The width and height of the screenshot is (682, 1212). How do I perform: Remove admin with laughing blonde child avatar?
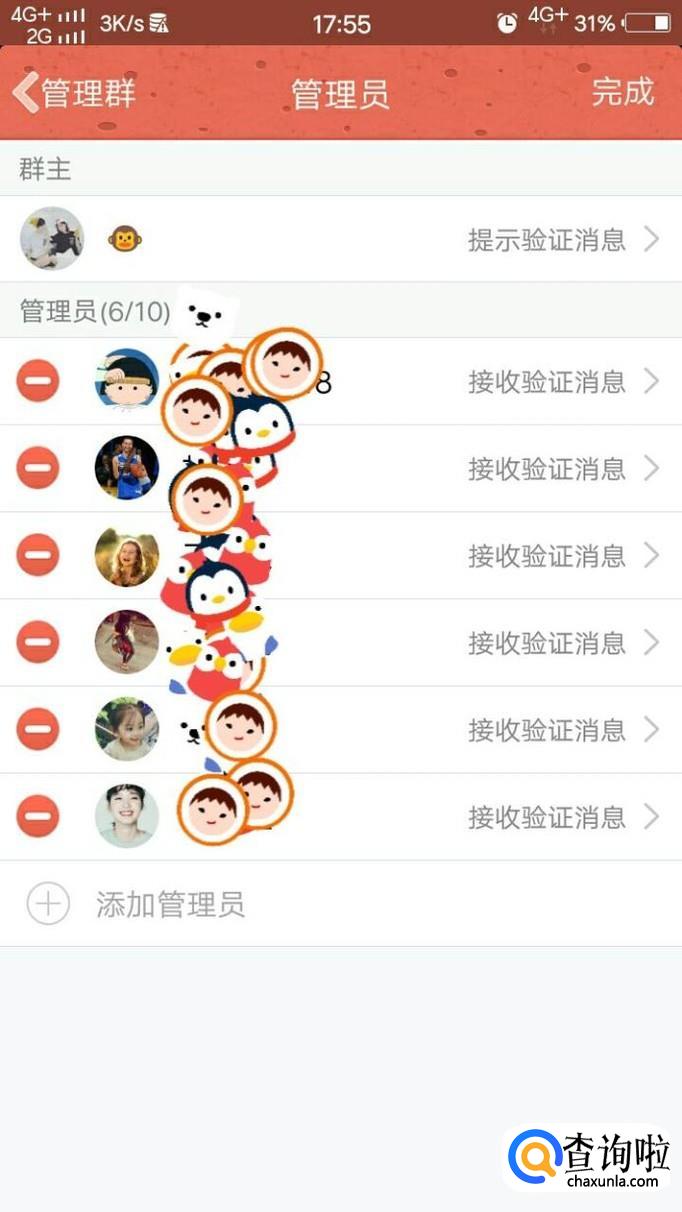point(38,555)
